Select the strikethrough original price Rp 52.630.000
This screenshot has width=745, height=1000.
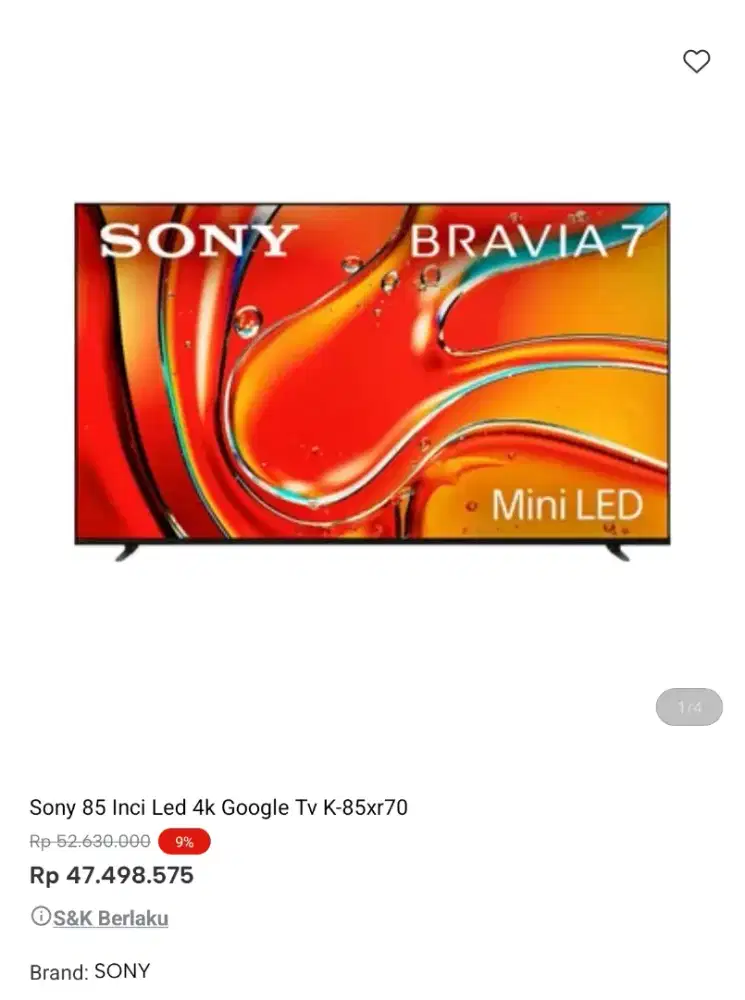(x=88, y=841)
